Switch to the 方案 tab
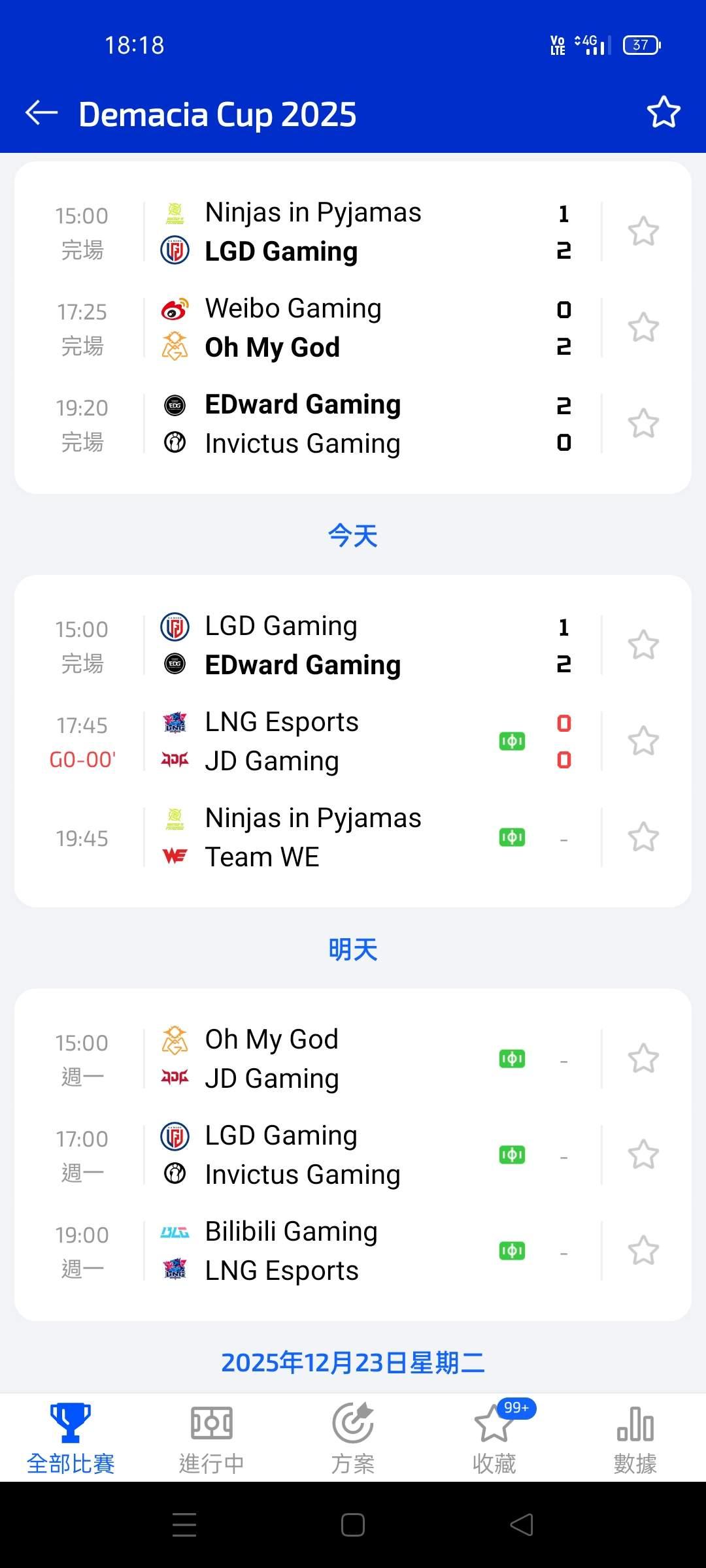The width and height of the screenshot is (706, 1568). pyautogui.click(x=353, y=1437)
